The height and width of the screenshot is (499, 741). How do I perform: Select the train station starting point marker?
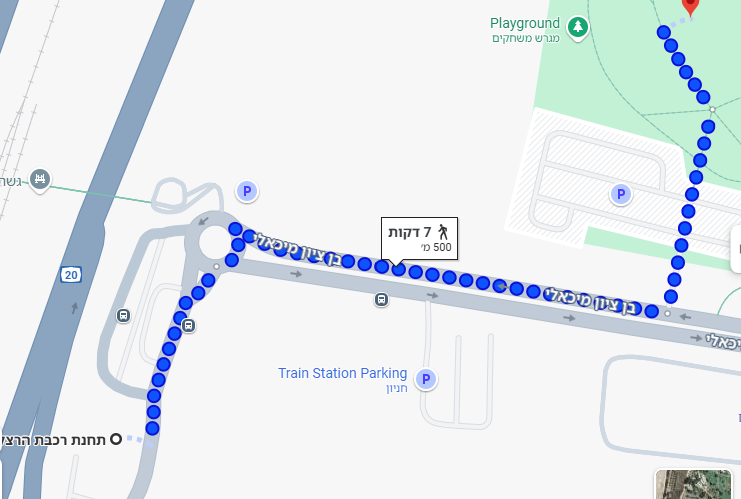pos(116,438)
